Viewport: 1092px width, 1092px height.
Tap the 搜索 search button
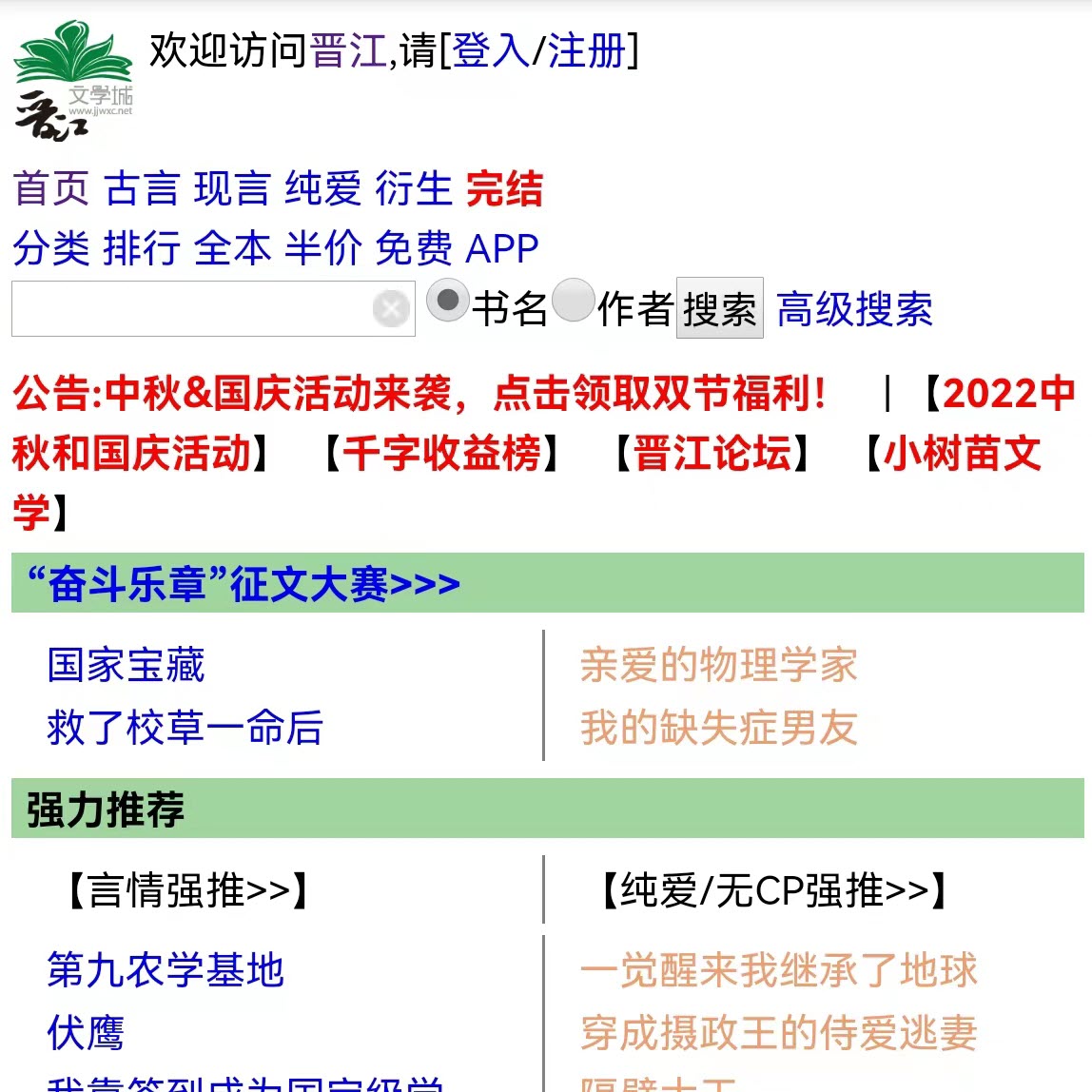(x=719, y=308)
